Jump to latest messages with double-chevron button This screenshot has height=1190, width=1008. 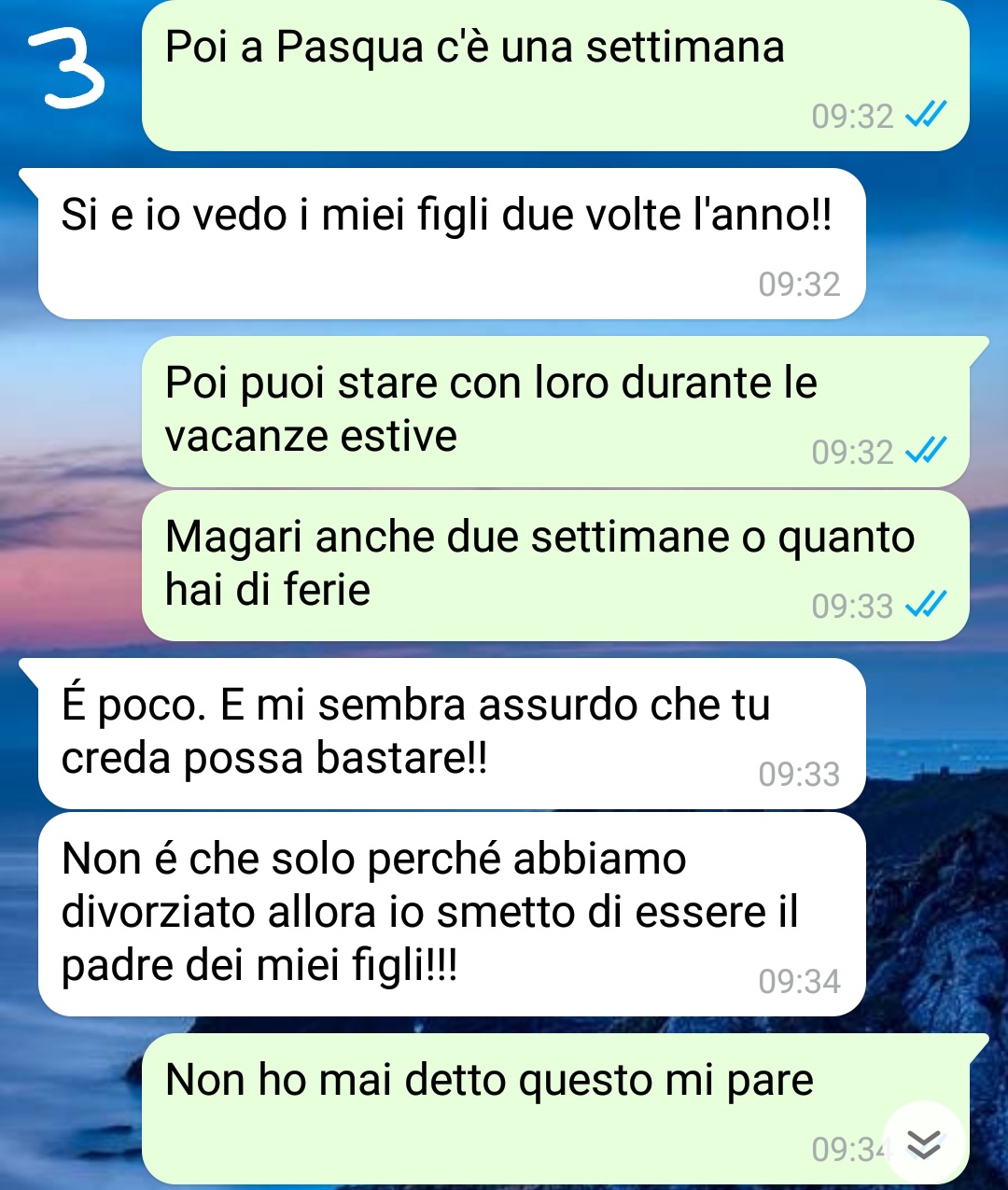tap(923, 1142)
